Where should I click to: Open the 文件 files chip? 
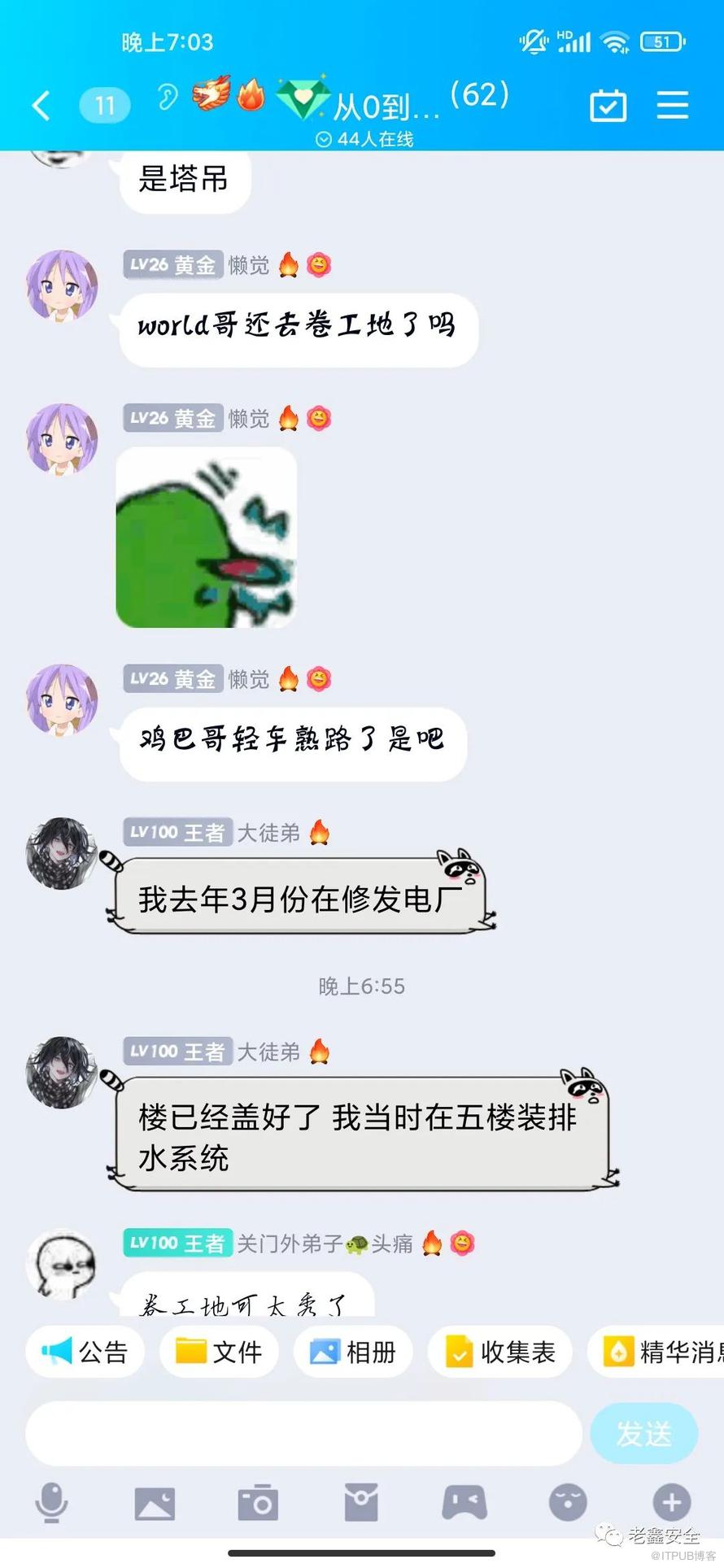[219, 1352]
